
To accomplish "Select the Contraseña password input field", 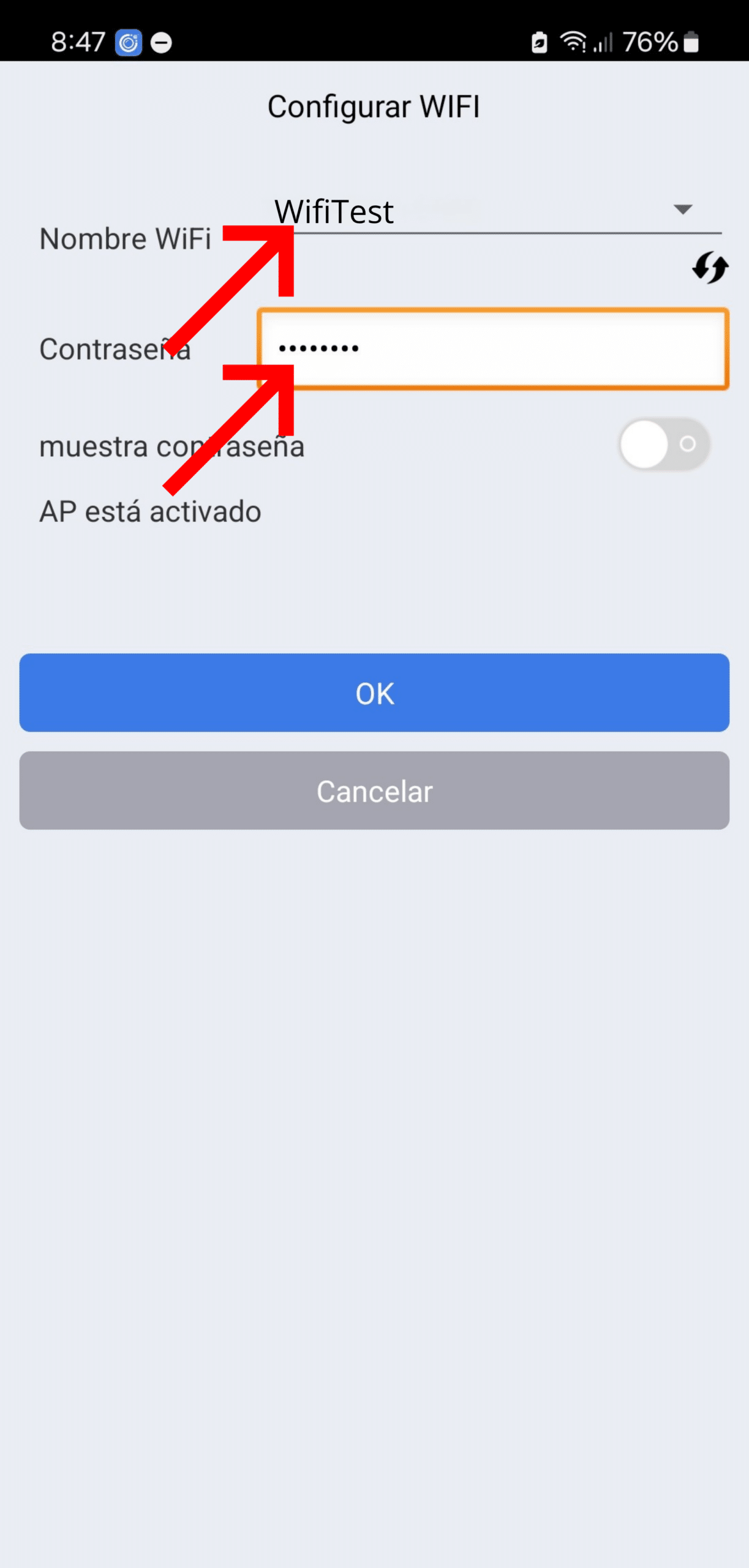I will pyautogui.click(x=493, y=348).
